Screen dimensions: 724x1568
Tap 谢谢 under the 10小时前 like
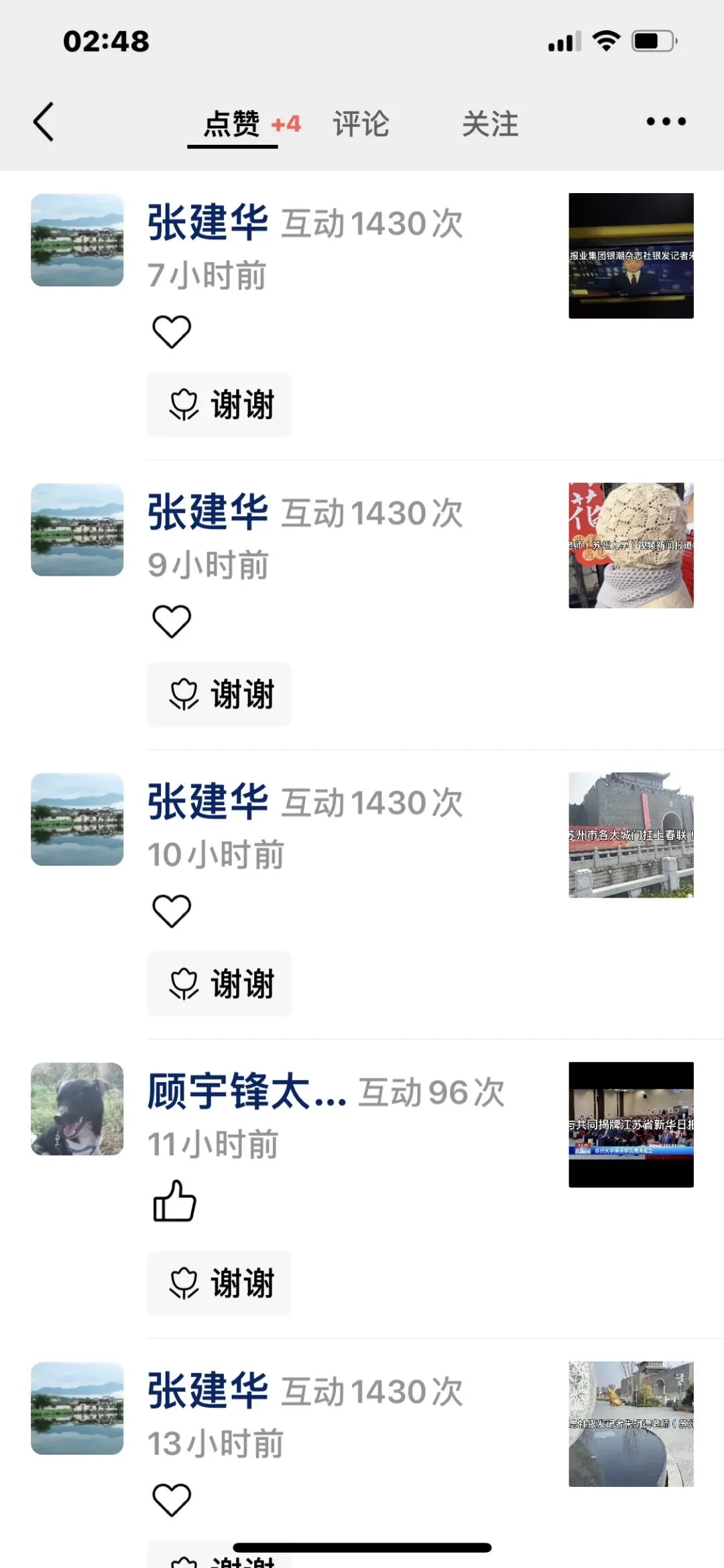click(219, 984)
